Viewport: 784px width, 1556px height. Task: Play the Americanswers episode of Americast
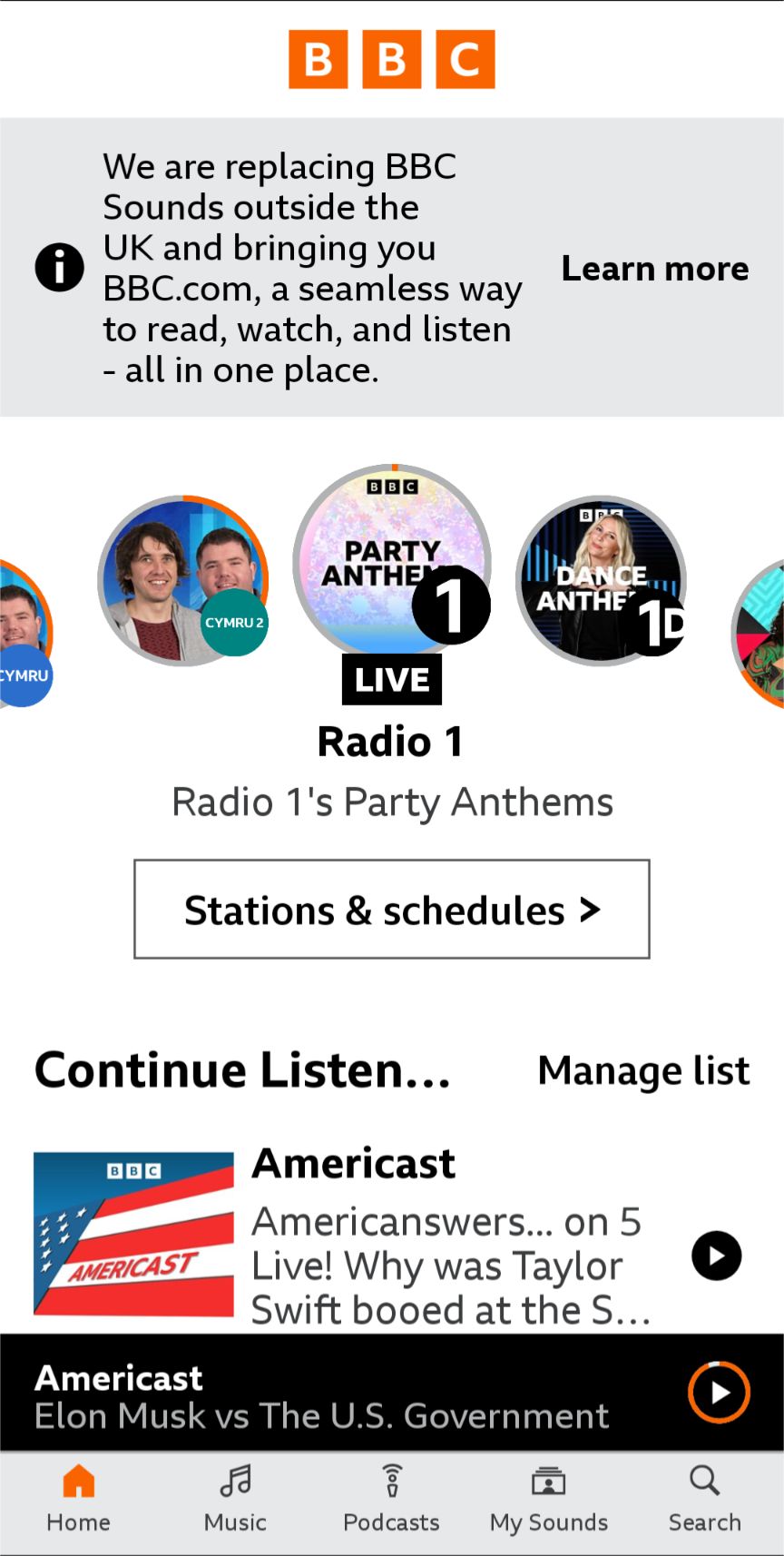pos(716,1256)
